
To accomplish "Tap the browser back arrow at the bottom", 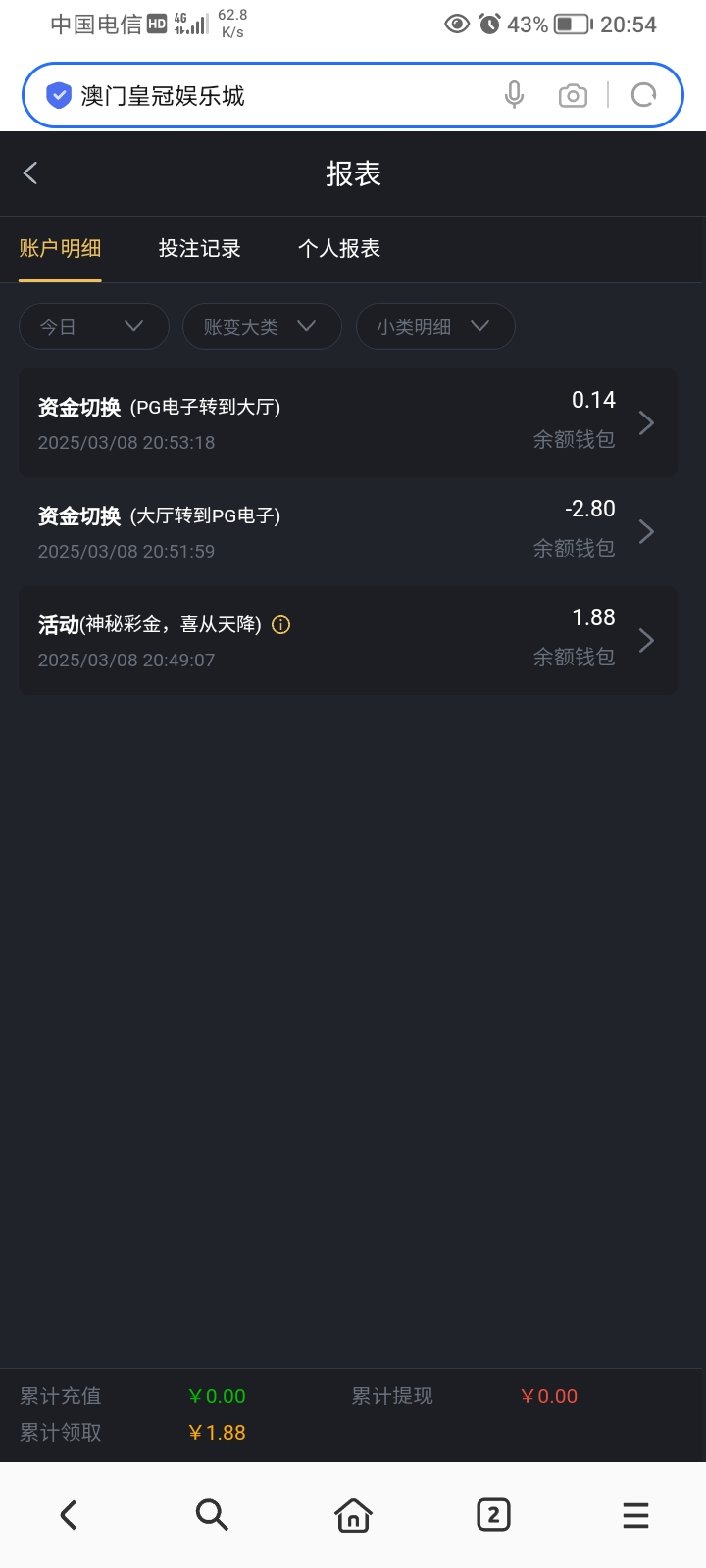I will [69, 1515].
